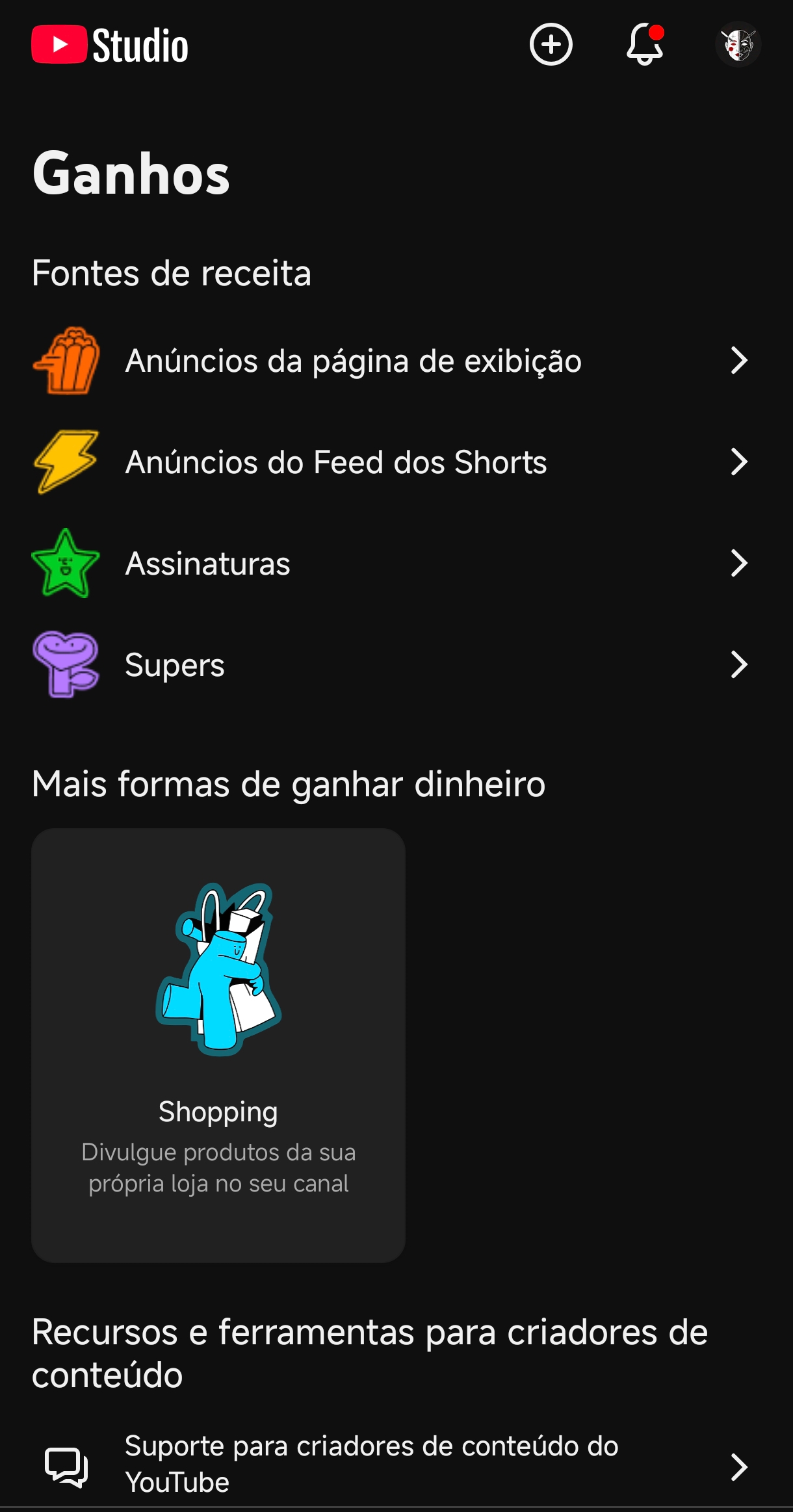Image resolution: width=793 pixels, height=1512 pixels.
Task: Open the notifications bell
Action: tap(644, 45)
